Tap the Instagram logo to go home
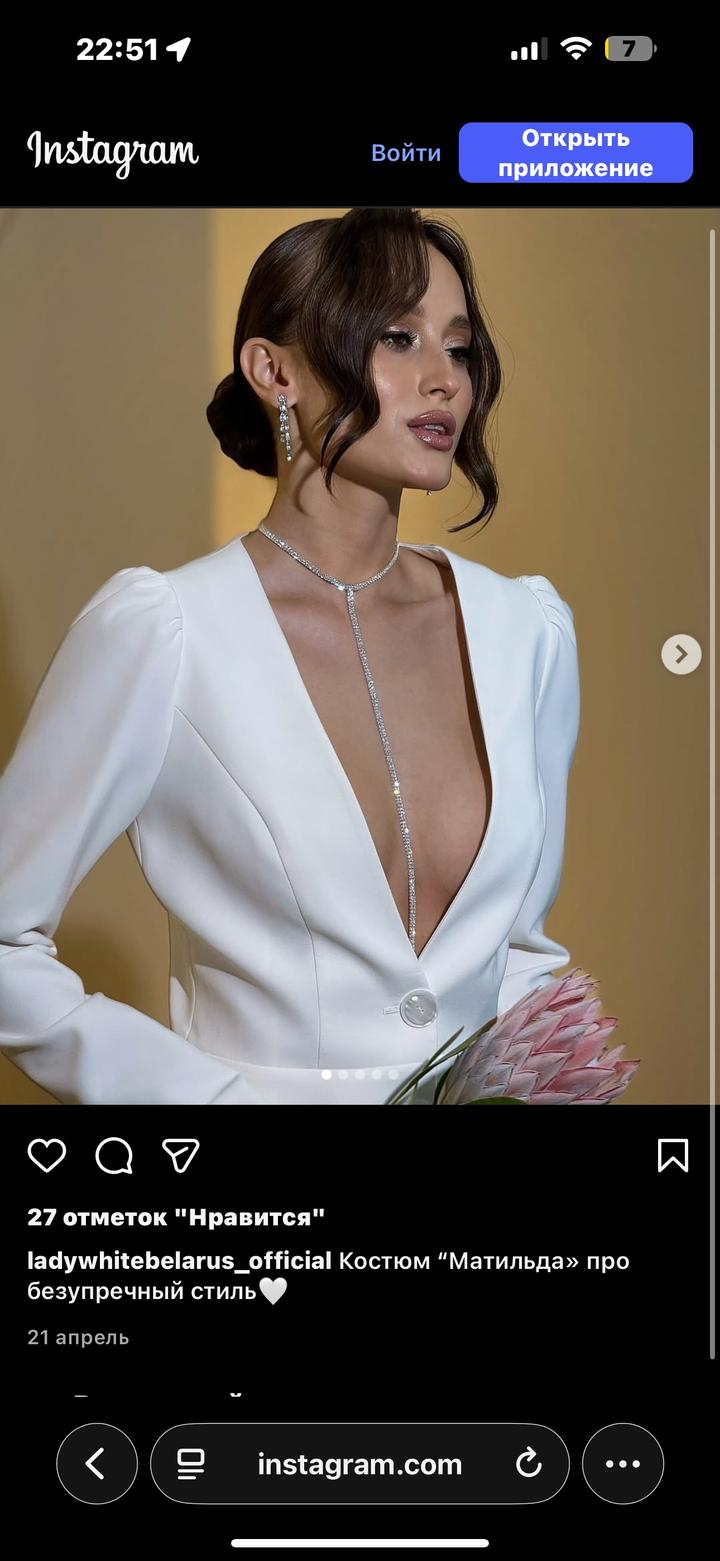This screenshot has height=1561, width=720. click(112, 152)
